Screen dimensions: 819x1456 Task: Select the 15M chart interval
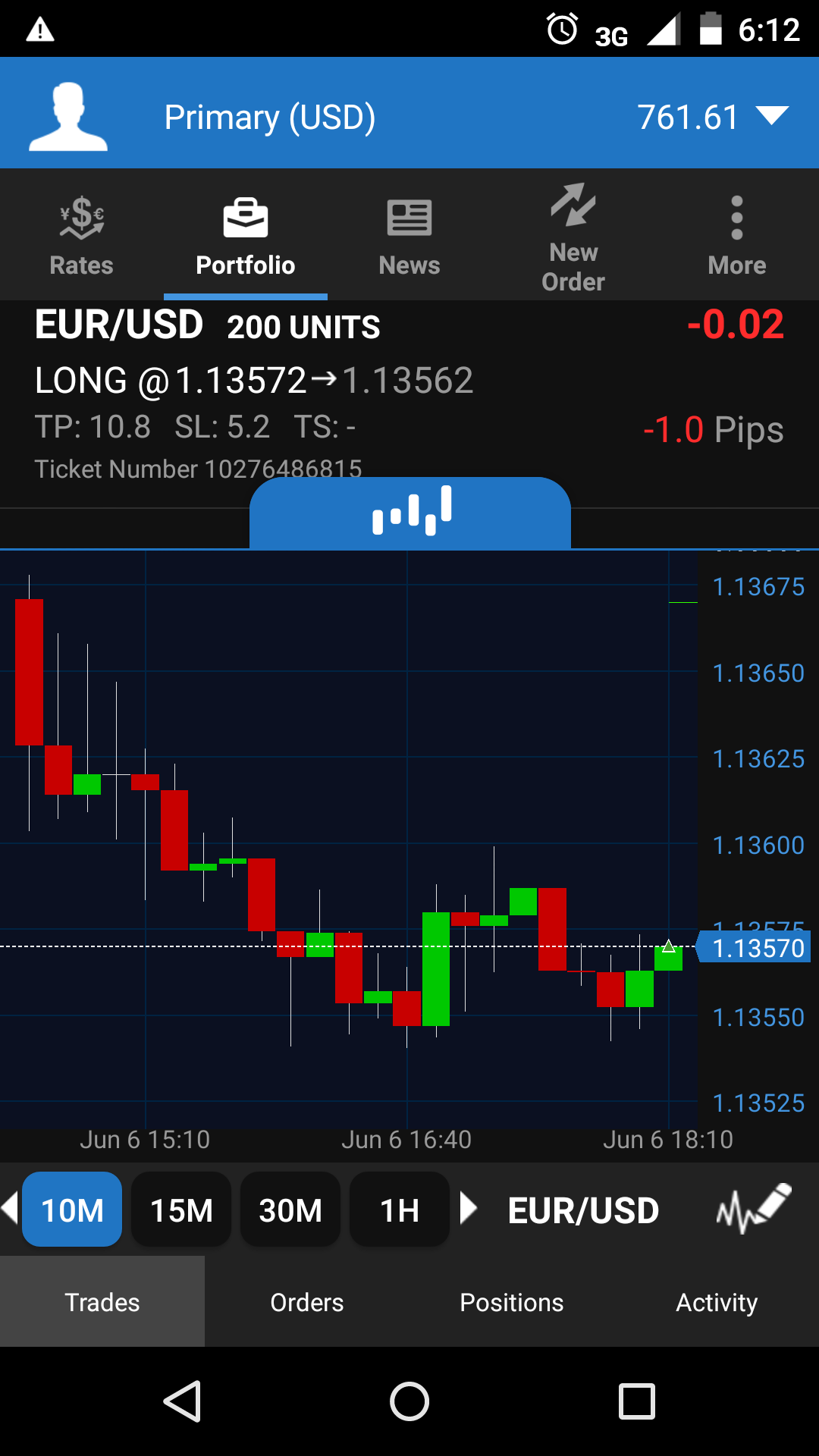point(181,1210)
